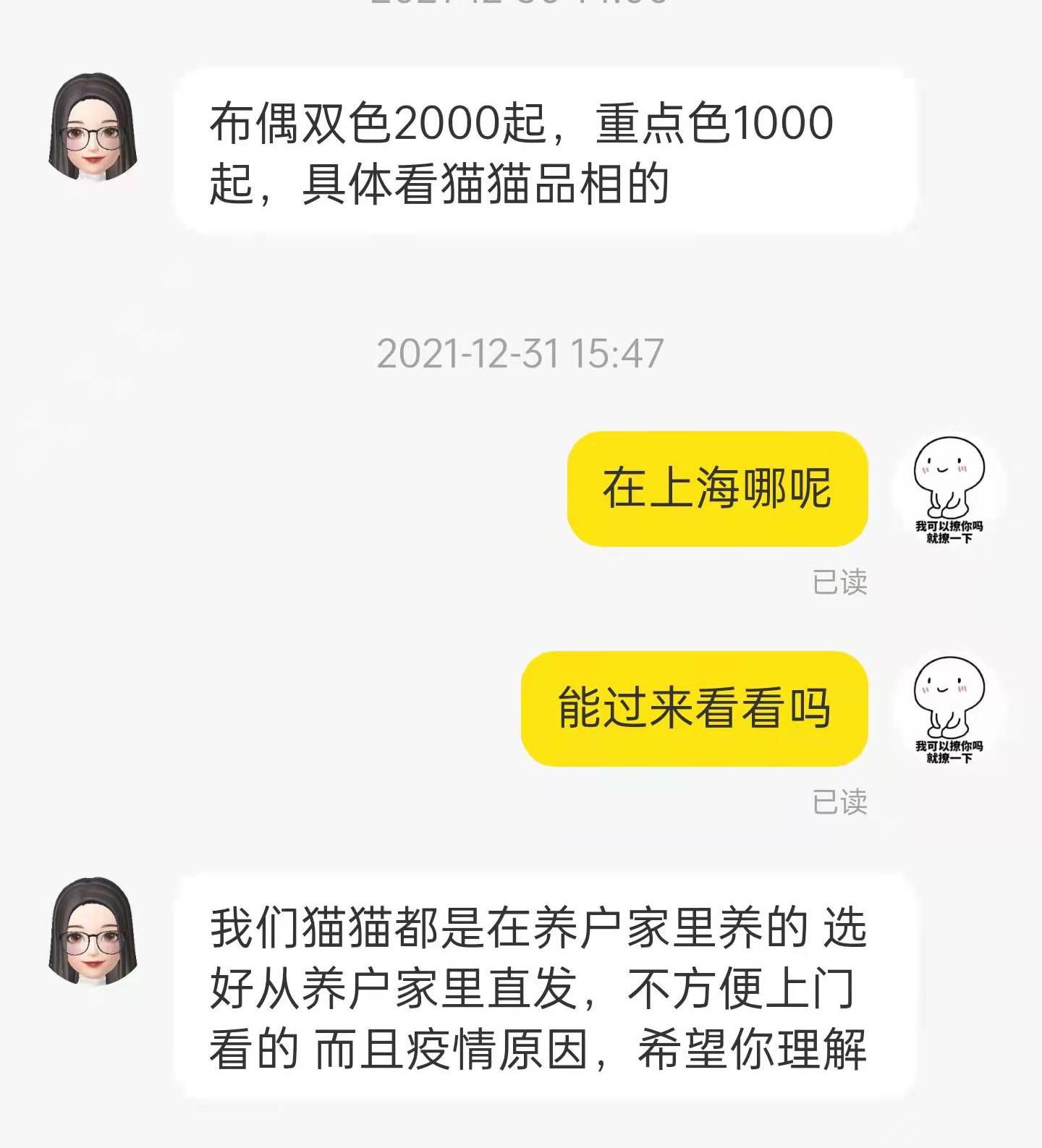Tap the avatar next to 在上海哪呢
Viewport: 1042px width, 1148px height.
(x=949, y=489)
